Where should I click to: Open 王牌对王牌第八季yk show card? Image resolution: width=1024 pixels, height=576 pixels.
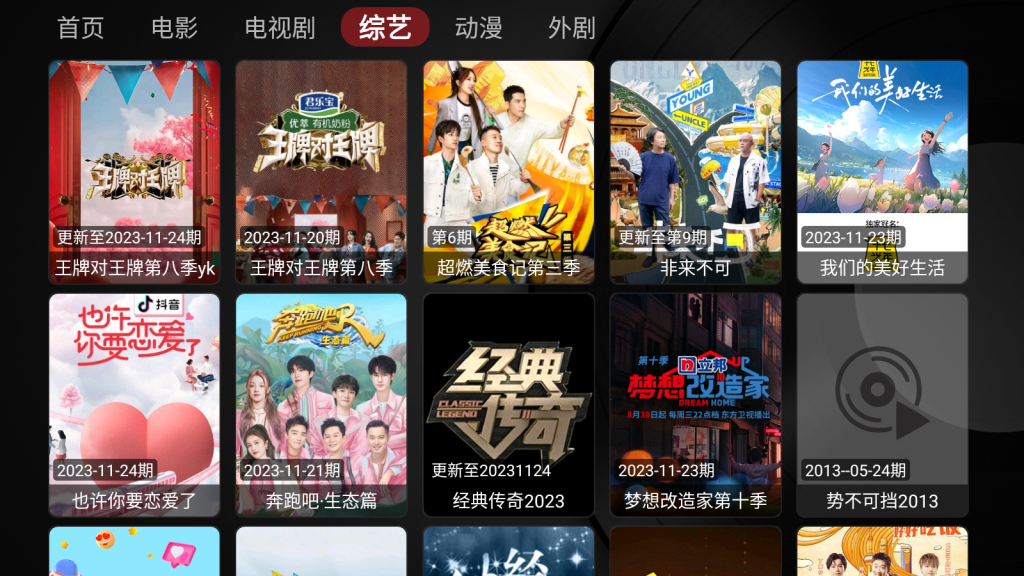(134, 172)
